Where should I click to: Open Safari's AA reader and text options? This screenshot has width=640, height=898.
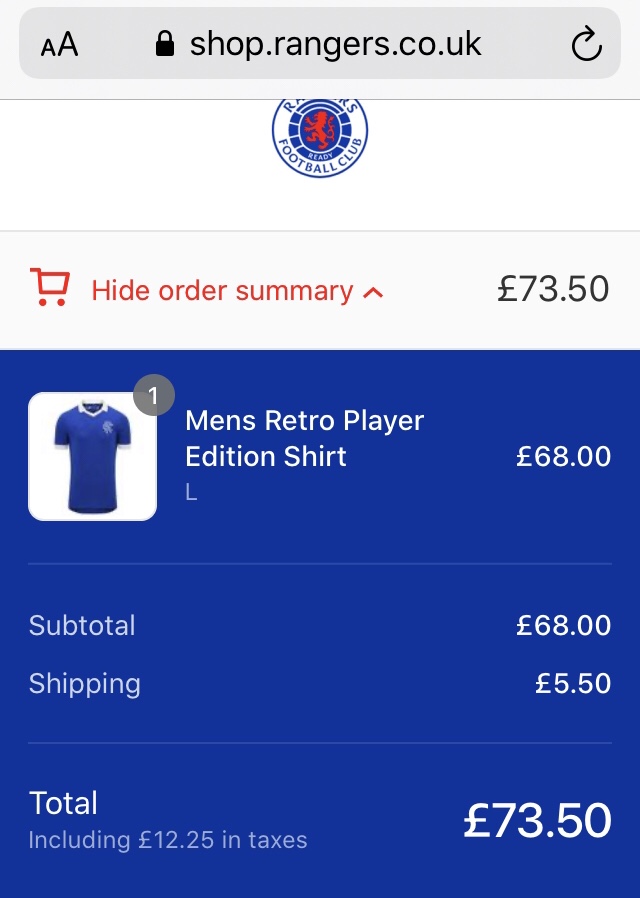pyautogui.click(x=60, y=45)
